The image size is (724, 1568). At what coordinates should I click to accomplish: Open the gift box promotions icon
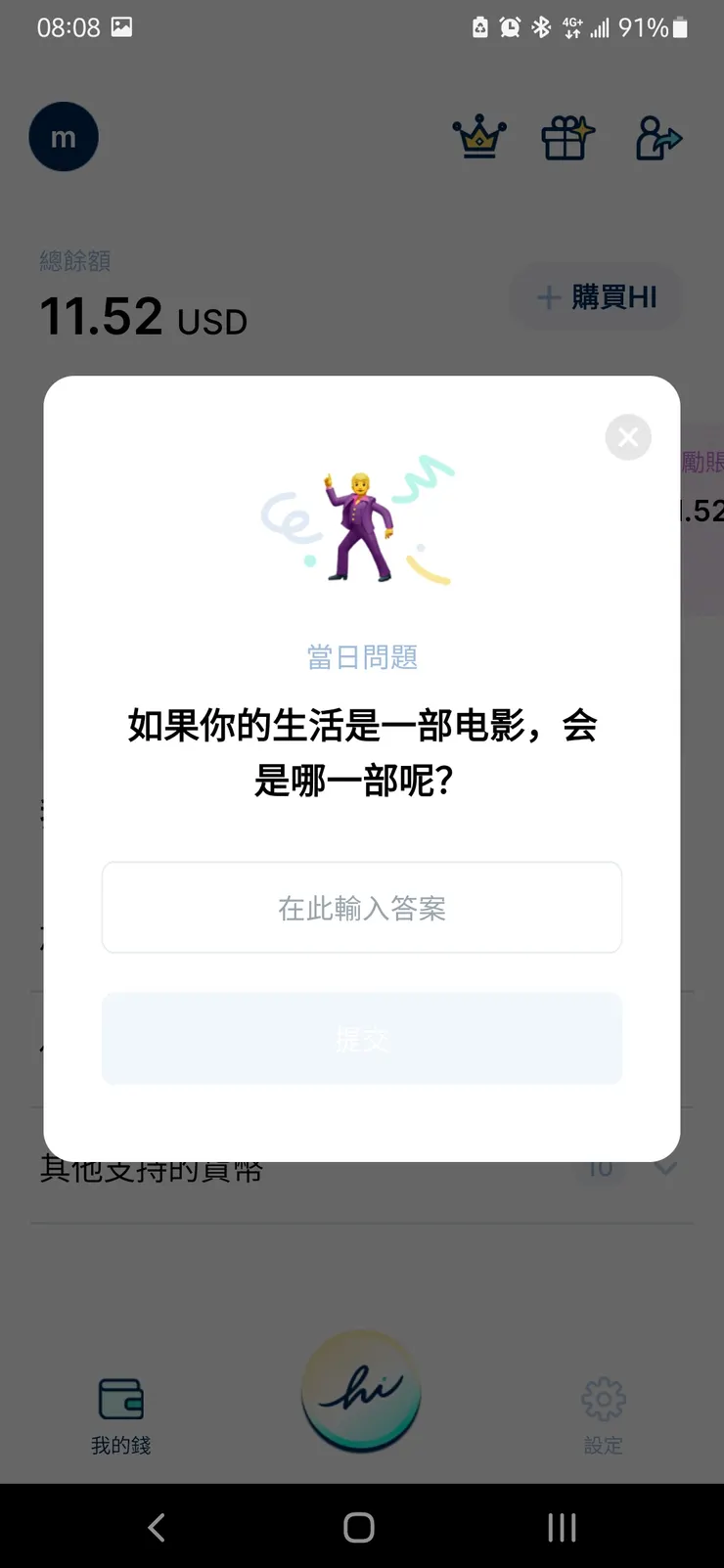pyautogui.click(x=567, y=138)
